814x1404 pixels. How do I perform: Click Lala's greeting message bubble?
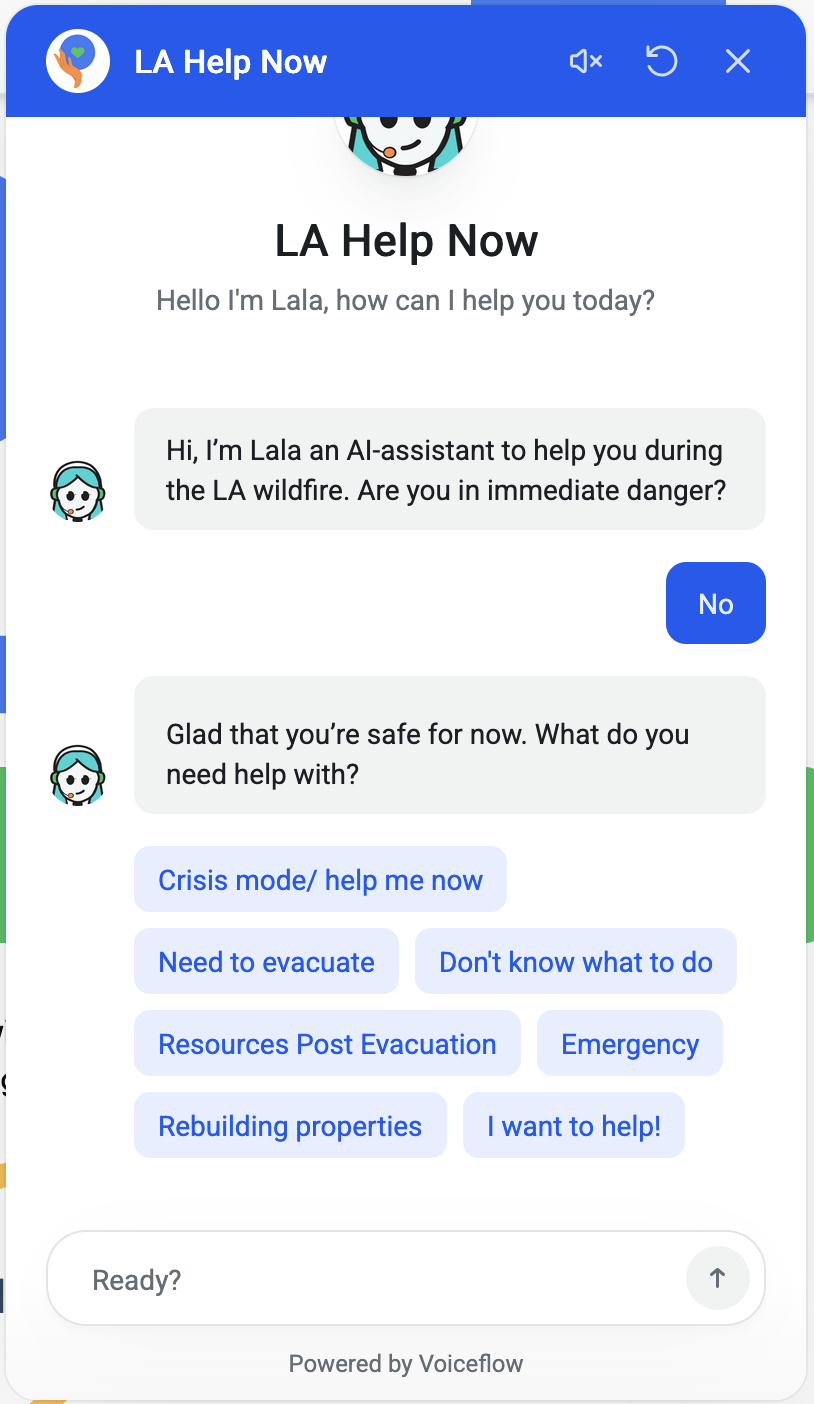click(x=449, y=469)
